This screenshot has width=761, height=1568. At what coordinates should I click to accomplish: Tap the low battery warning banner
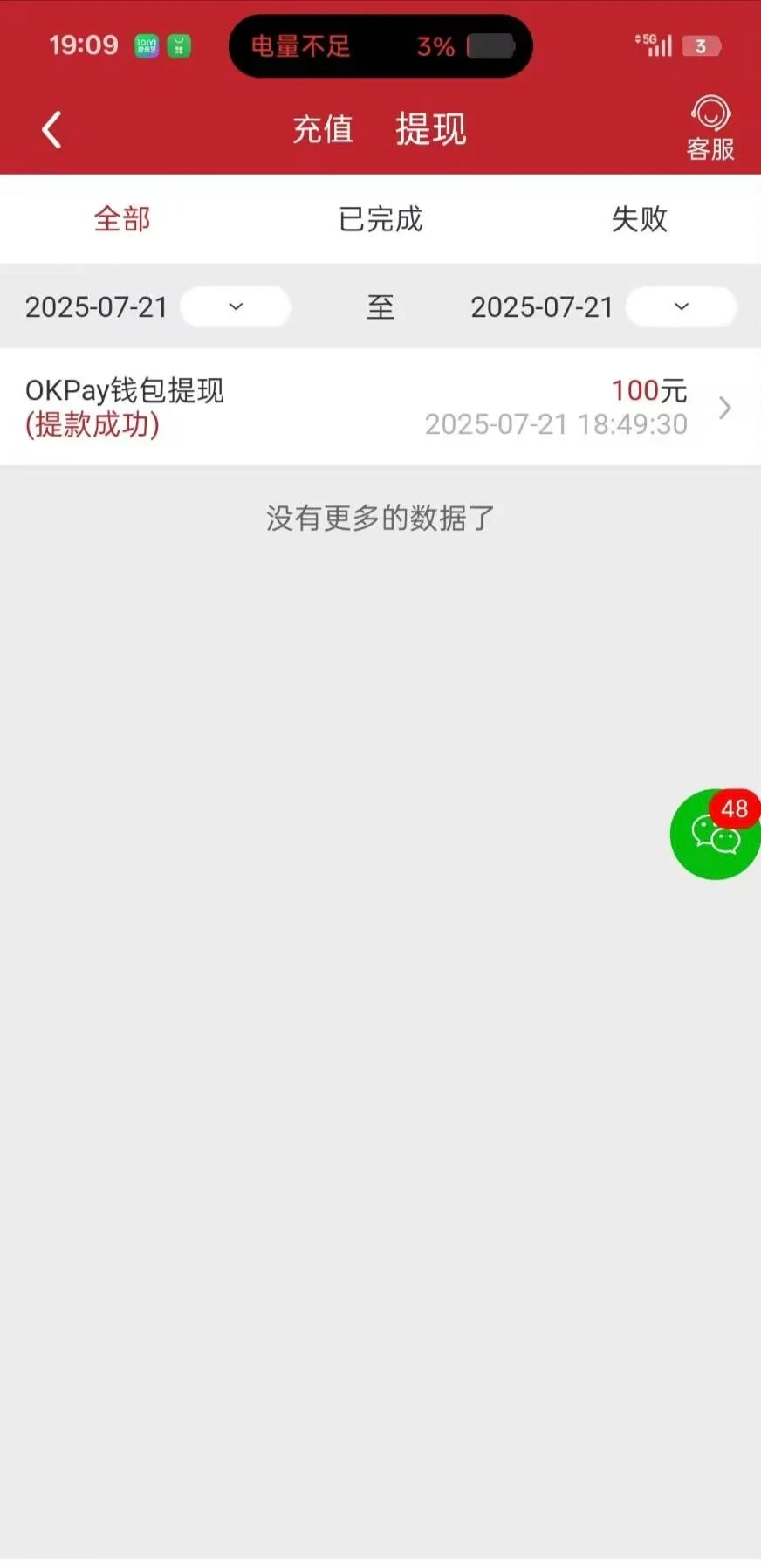click(380, 45)
